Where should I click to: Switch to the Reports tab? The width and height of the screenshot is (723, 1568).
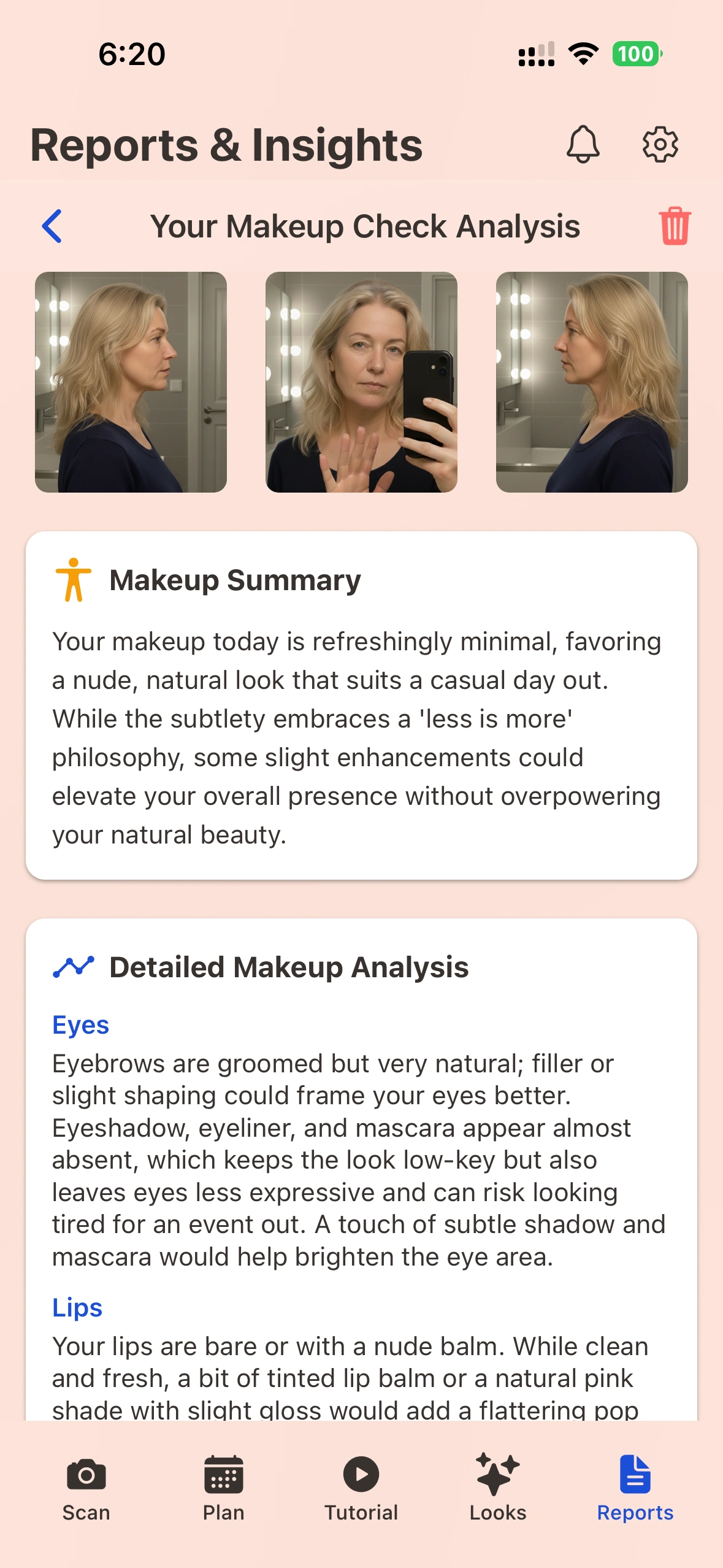(x=635, y=1497)
